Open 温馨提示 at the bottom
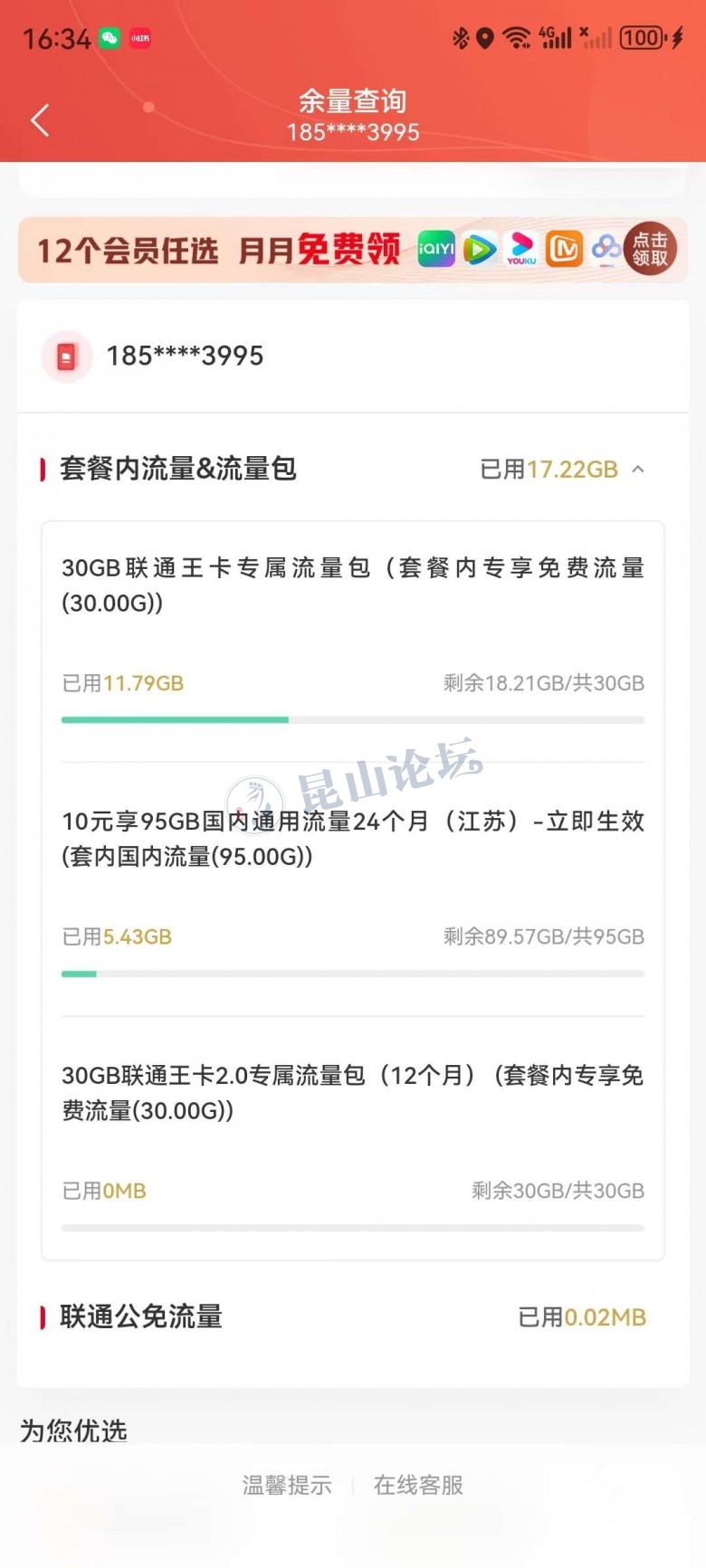The height and width of the screenshot is (1568, 706). 287,1485
